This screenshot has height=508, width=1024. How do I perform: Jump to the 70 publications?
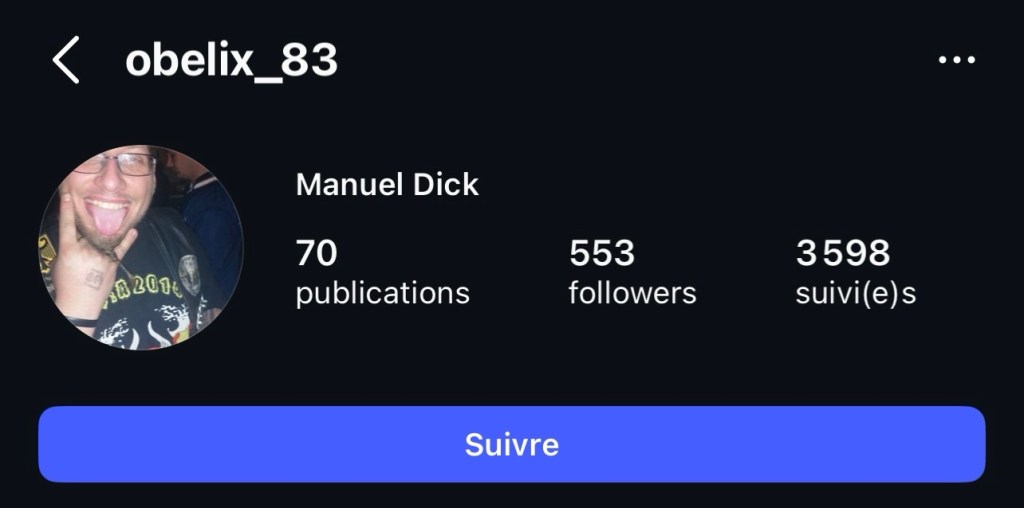382,272
